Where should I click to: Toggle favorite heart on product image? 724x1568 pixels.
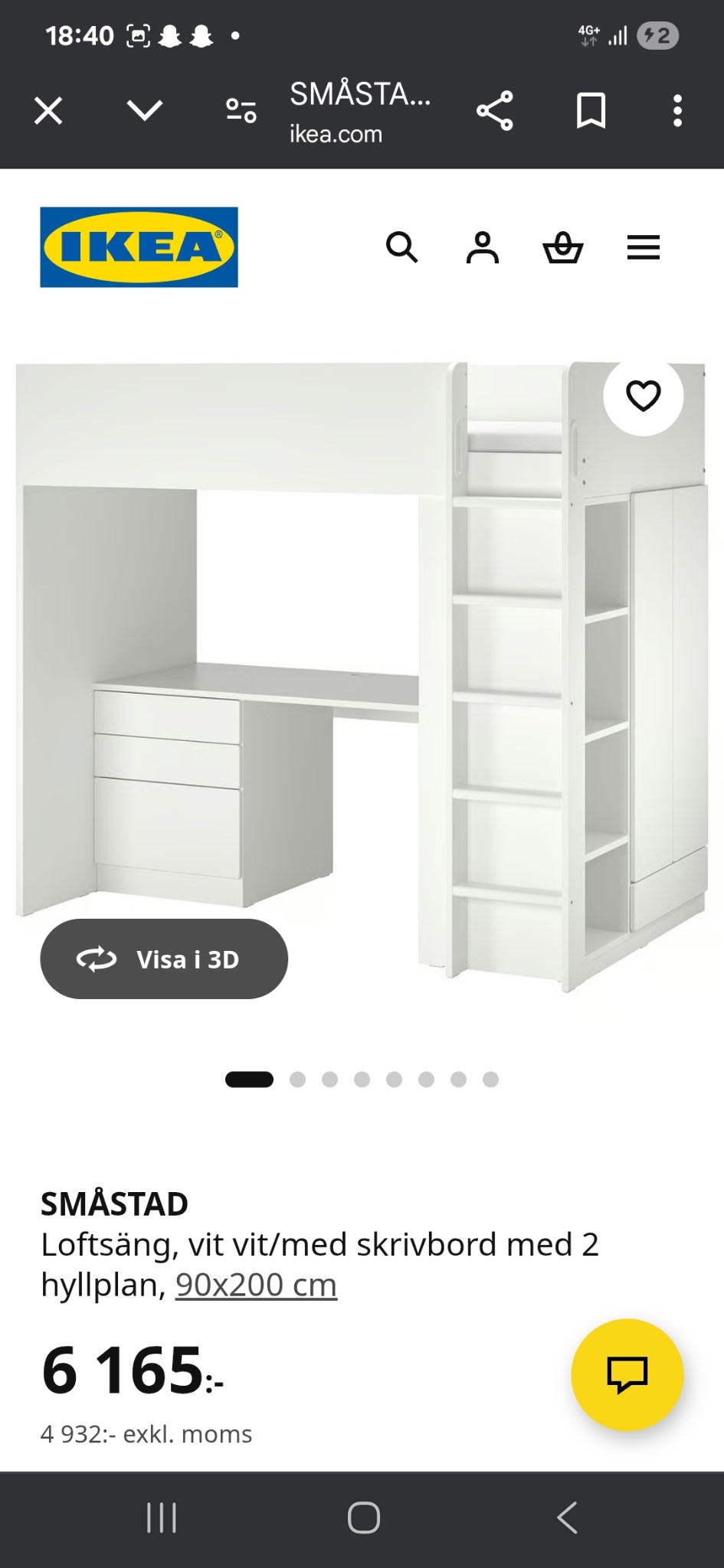point(644,397)
